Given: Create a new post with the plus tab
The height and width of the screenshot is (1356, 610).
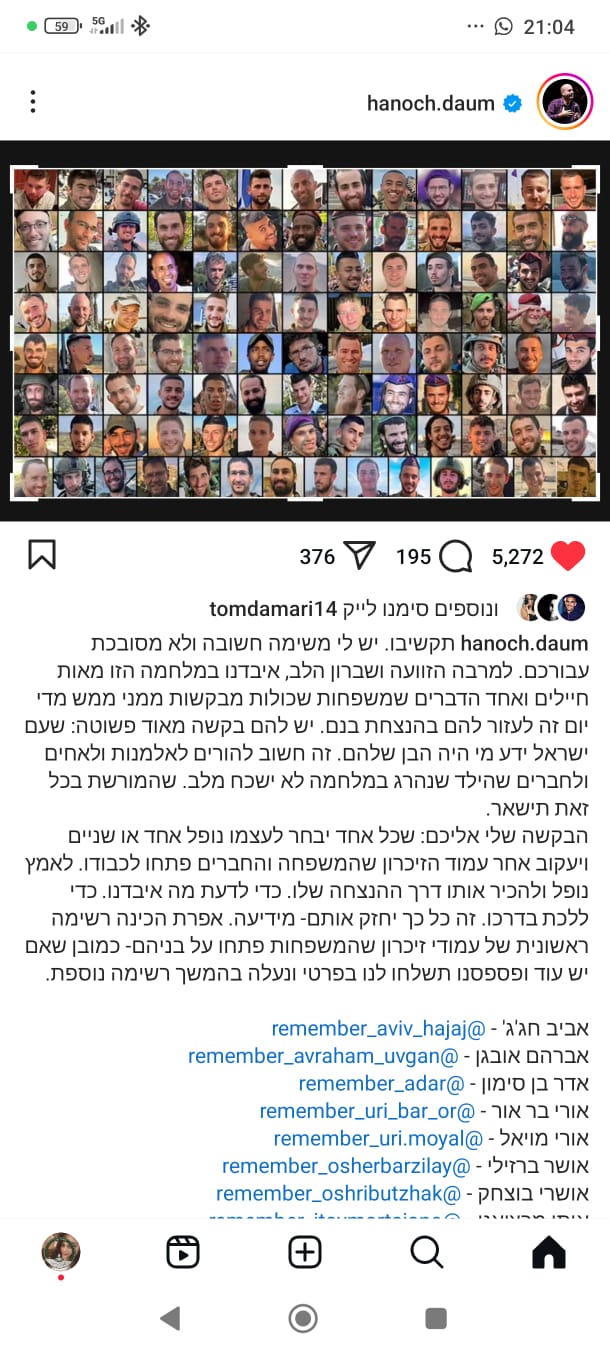Looking at the screenshot, I should 305,1252.
